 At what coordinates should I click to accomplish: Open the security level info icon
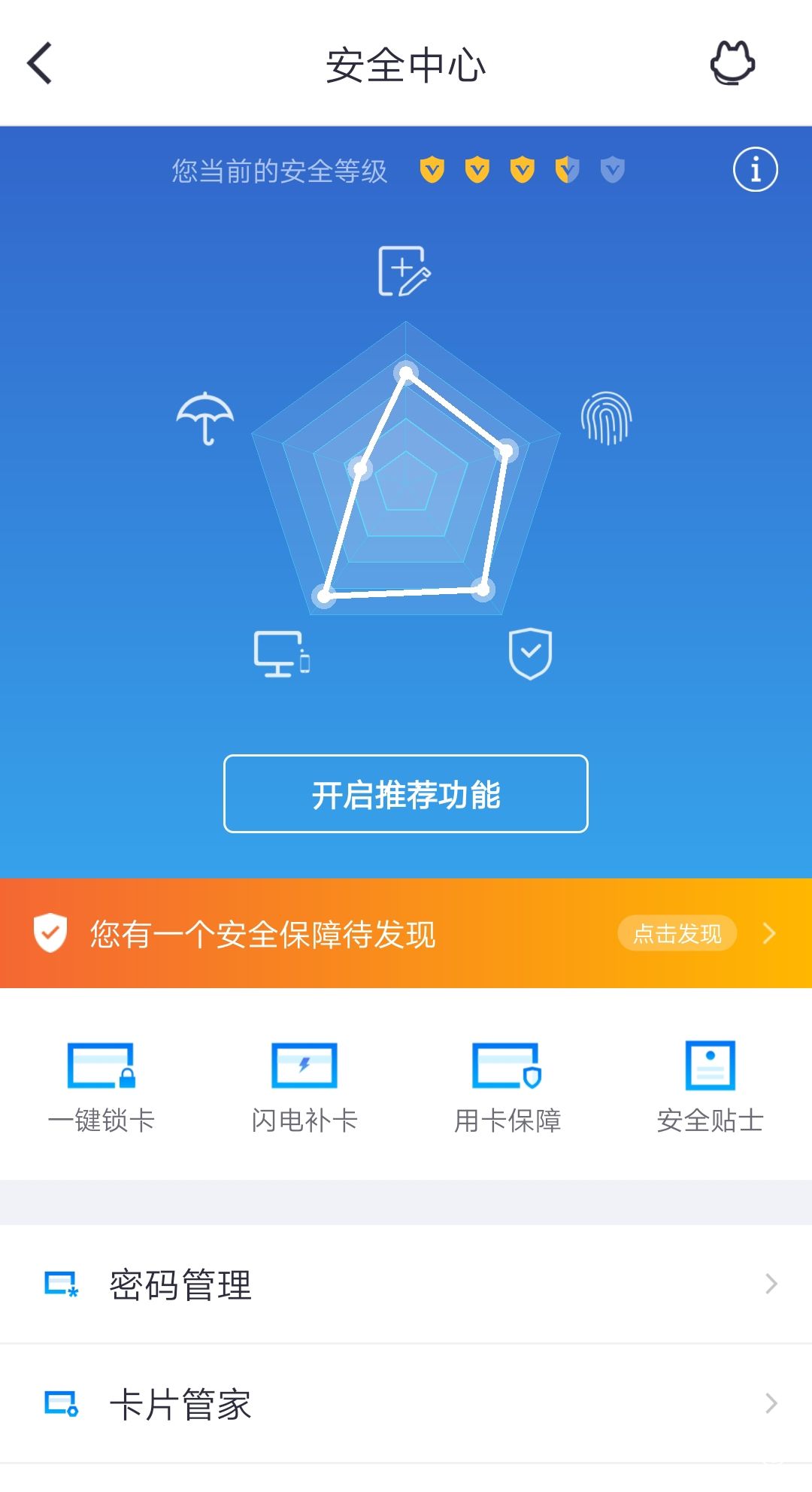(755, 169)
